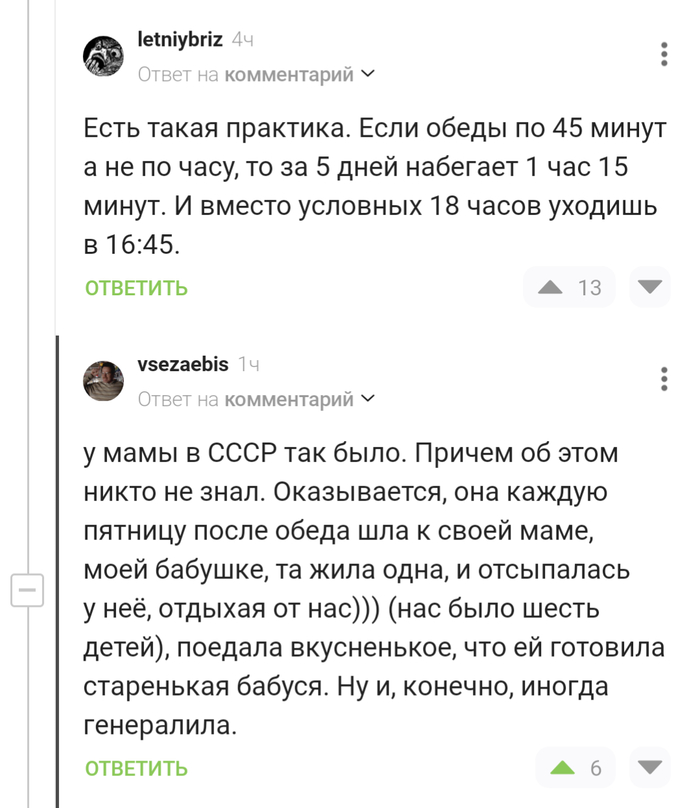Image resolution: width=700 pixels, height=808 pixels.
Task: Collapse the comment thread with the minus box
Action: pos(27,590)
